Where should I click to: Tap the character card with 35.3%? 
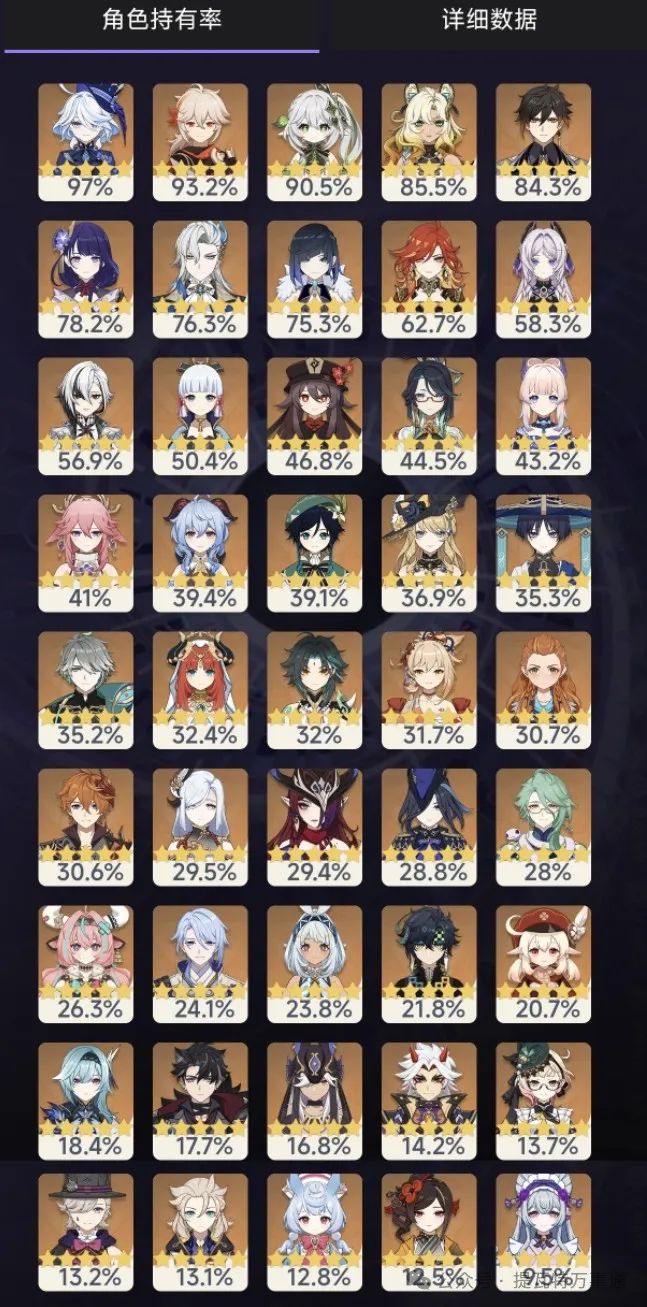point(543,553)
